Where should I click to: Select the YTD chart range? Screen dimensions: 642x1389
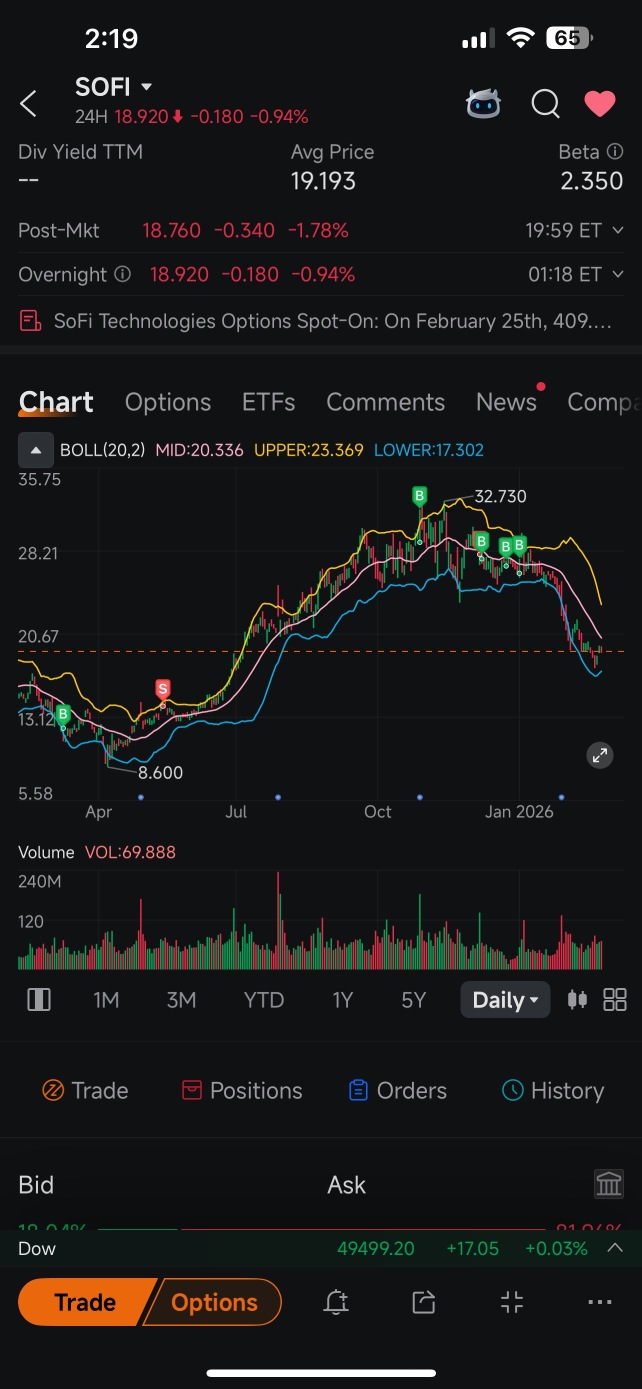click(x=264, y=1000)
